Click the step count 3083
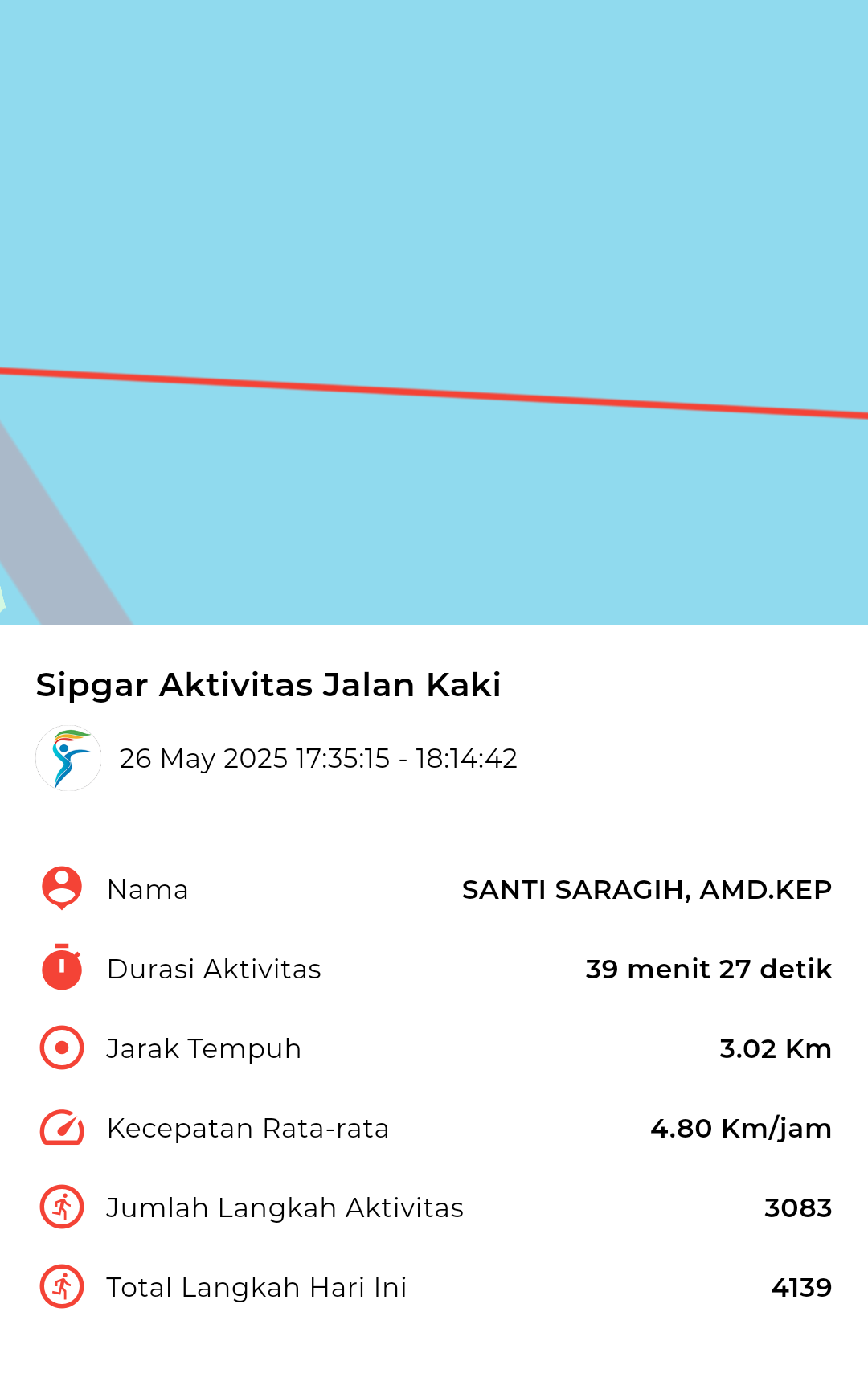This screenshot has width=868, height=1394. pyautogui.click(x=799, y=1207)
